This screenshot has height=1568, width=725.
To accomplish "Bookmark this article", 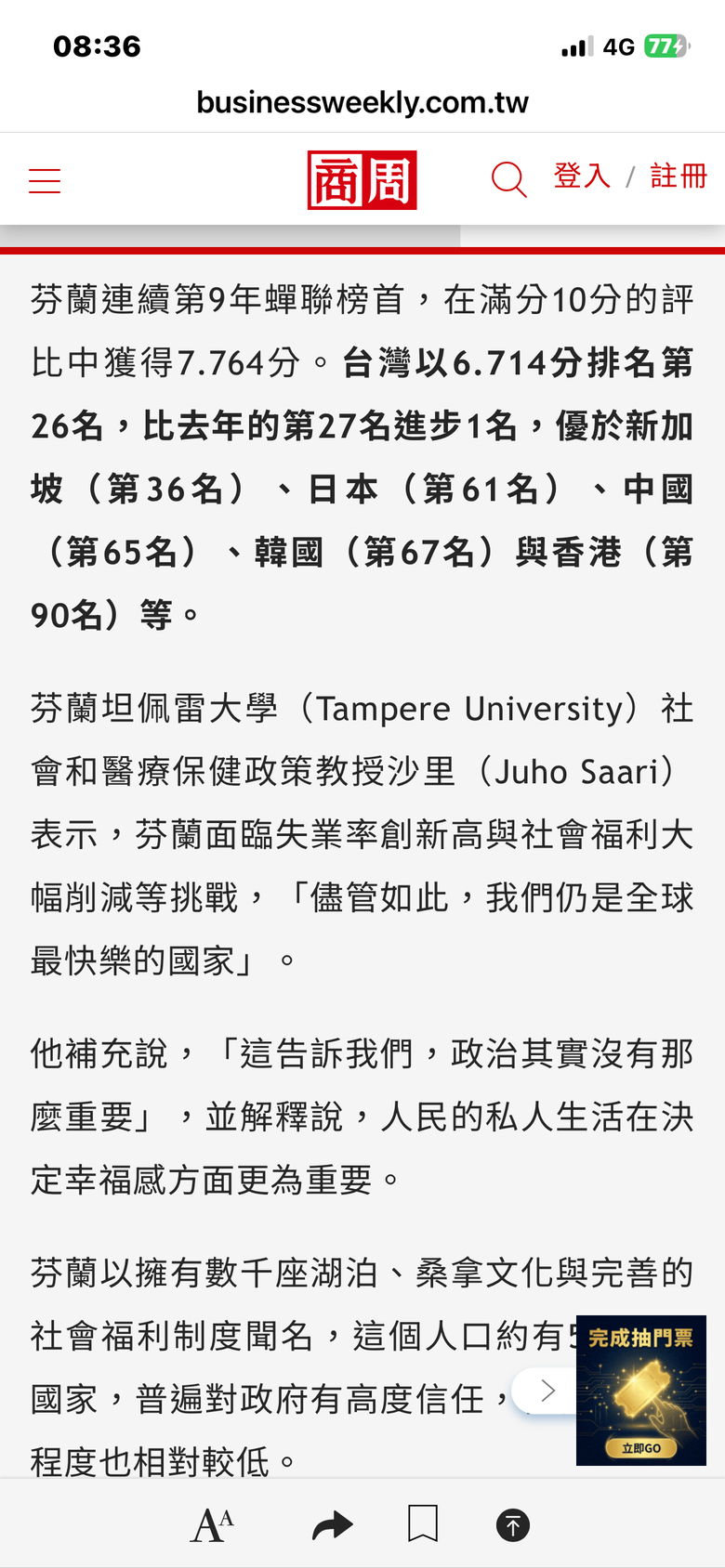I will [x=423, y=1524].
